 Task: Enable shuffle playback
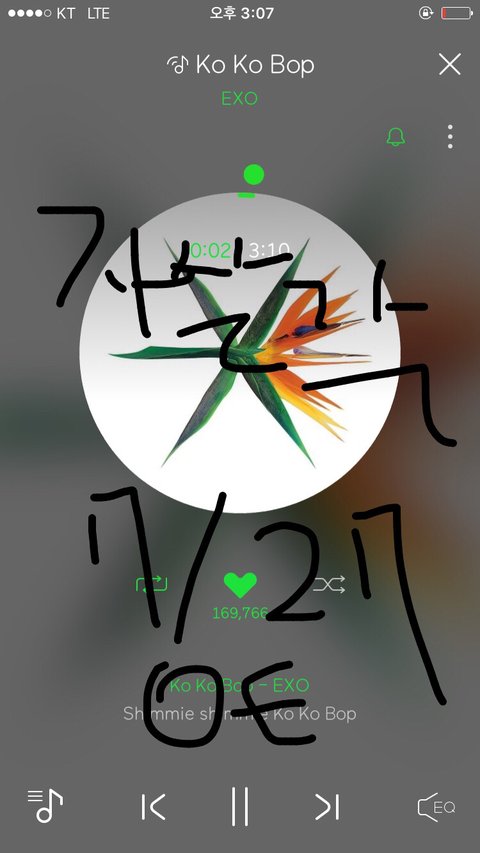[x=329, y=585]
